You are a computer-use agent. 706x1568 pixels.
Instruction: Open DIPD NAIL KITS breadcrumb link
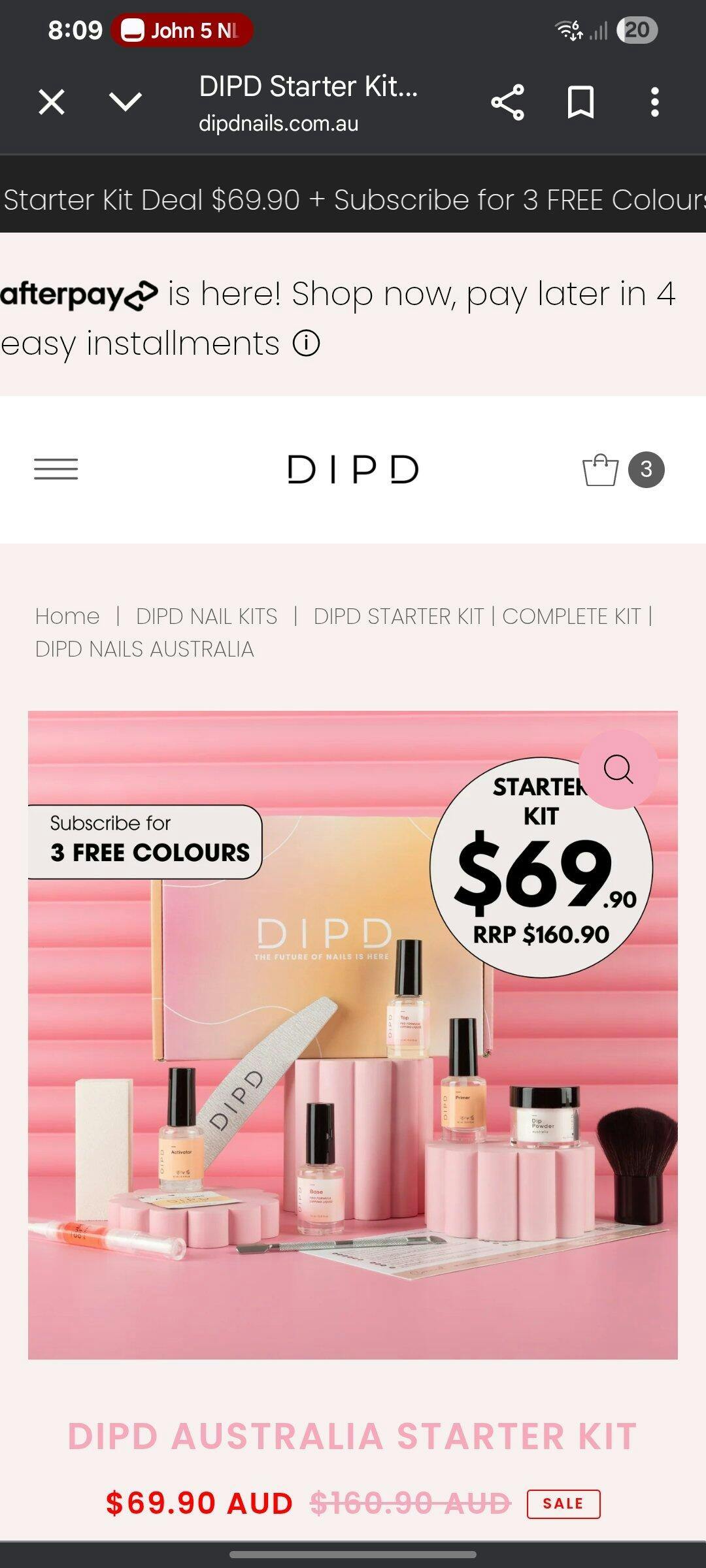[207, 616]
